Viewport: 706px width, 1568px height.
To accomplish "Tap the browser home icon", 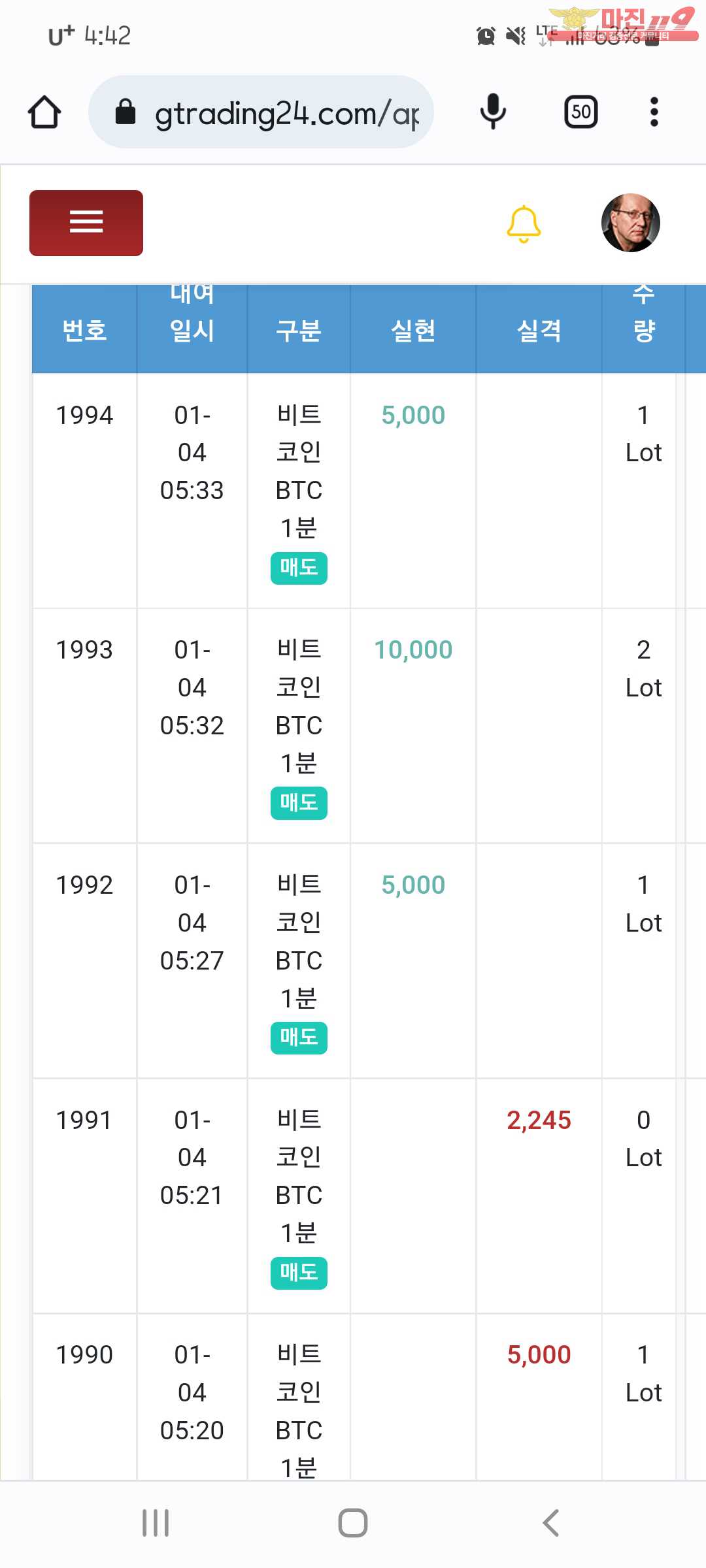I will [44, 112].
